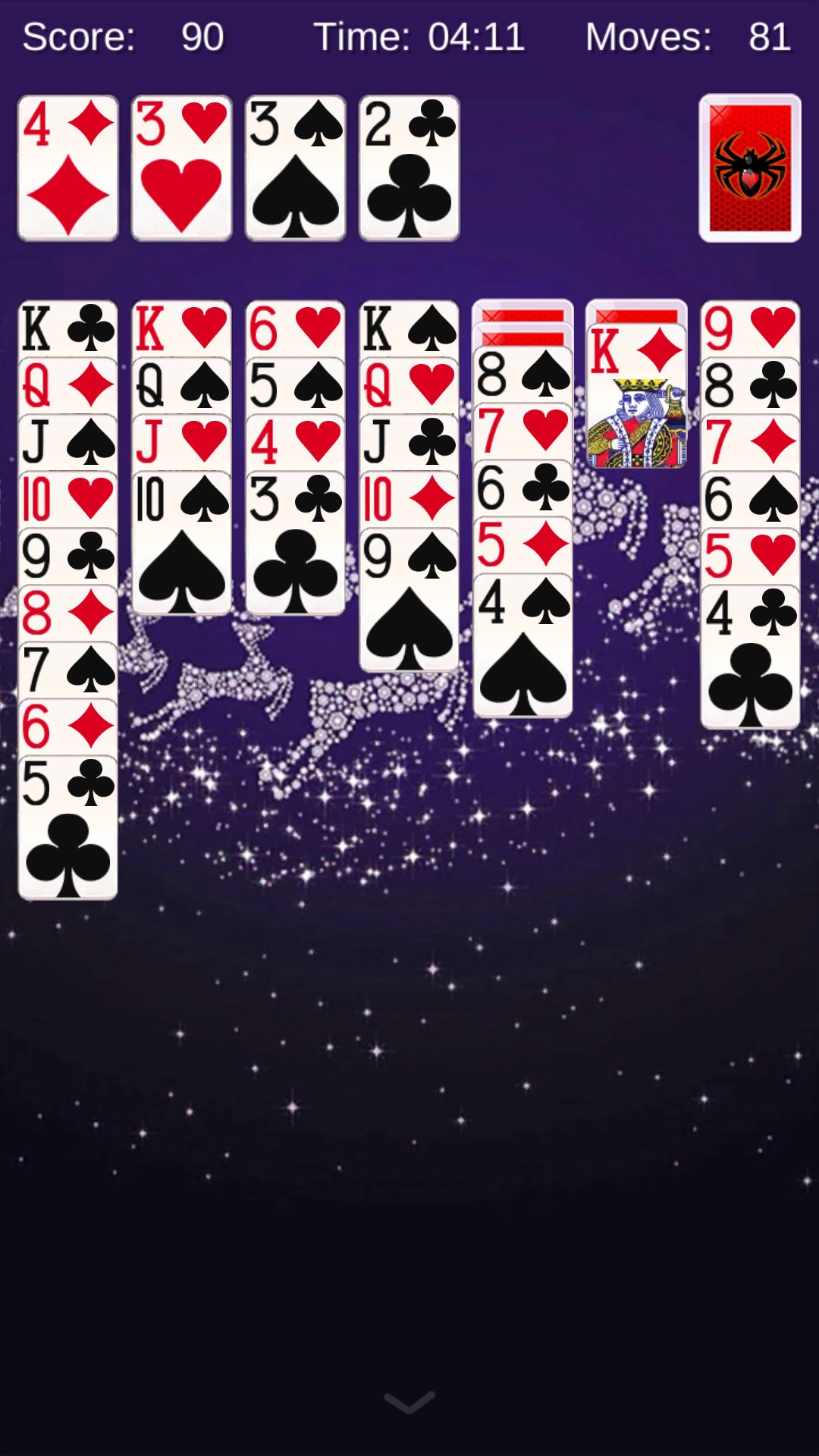Image resolution: width=819 pixels, height=1456 pixels.
Task: Expand the bottom menu chevron
Action: (409, 1401)
